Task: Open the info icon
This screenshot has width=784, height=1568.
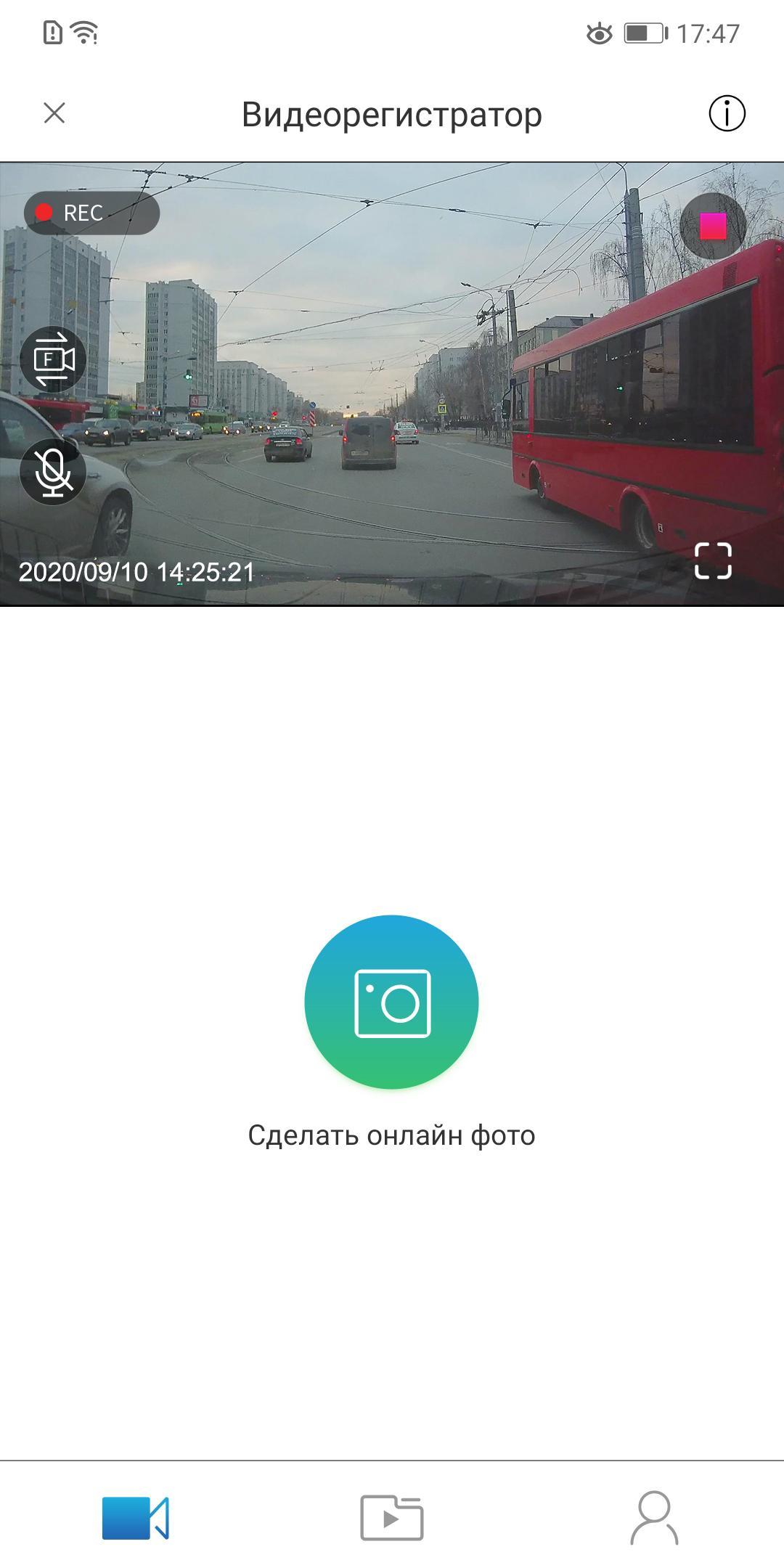Action: (727, 113)
